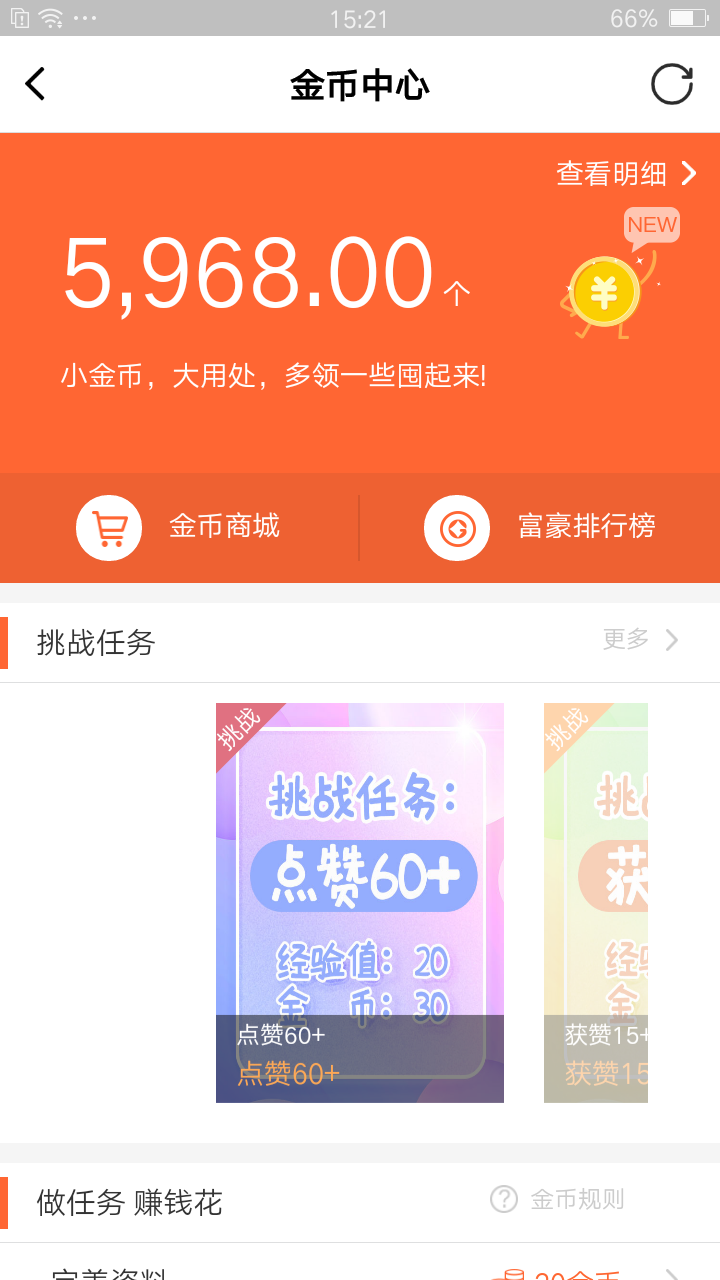Open the 金币规则 coin rules
Screen dimensions: 720x1280
pos(558,1199)
